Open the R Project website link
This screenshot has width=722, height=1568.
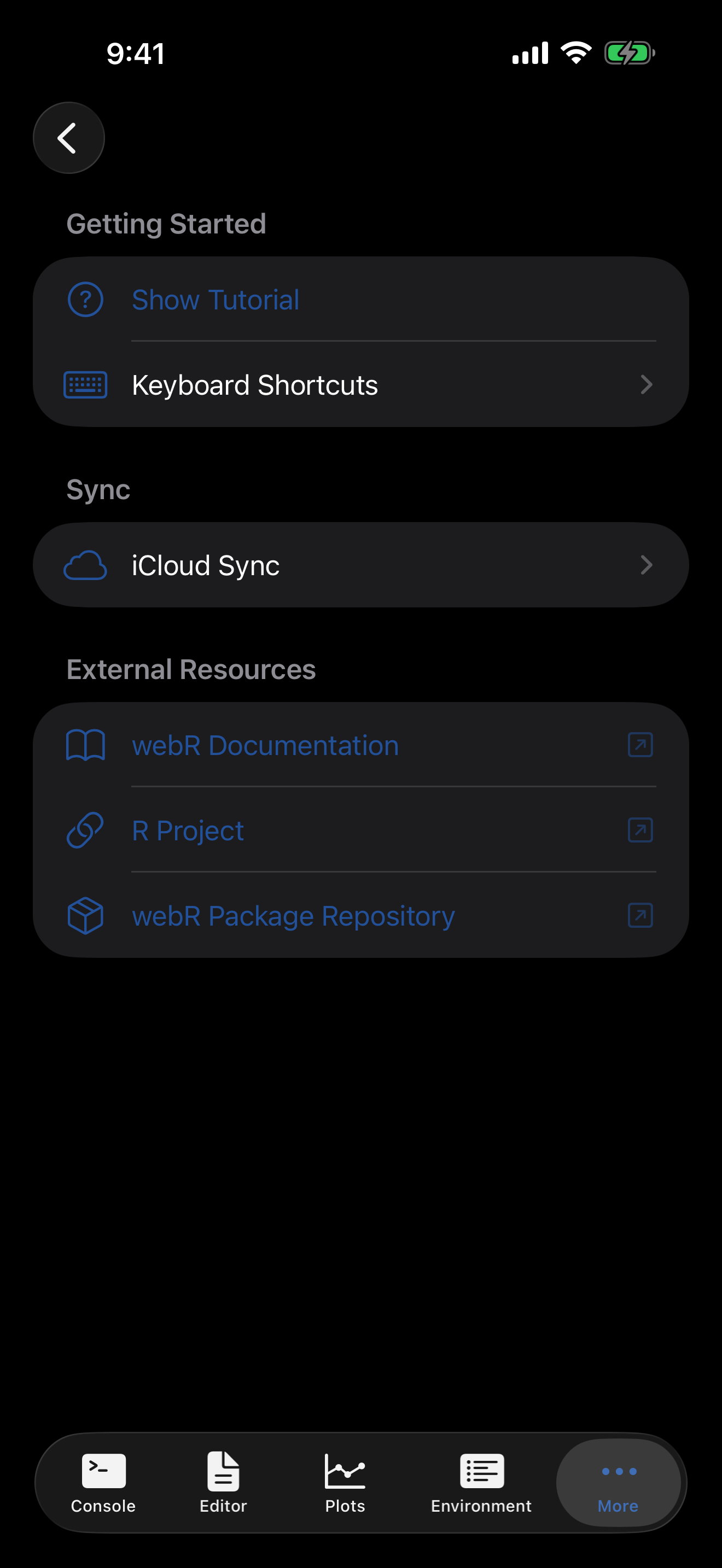coord(187,830)
